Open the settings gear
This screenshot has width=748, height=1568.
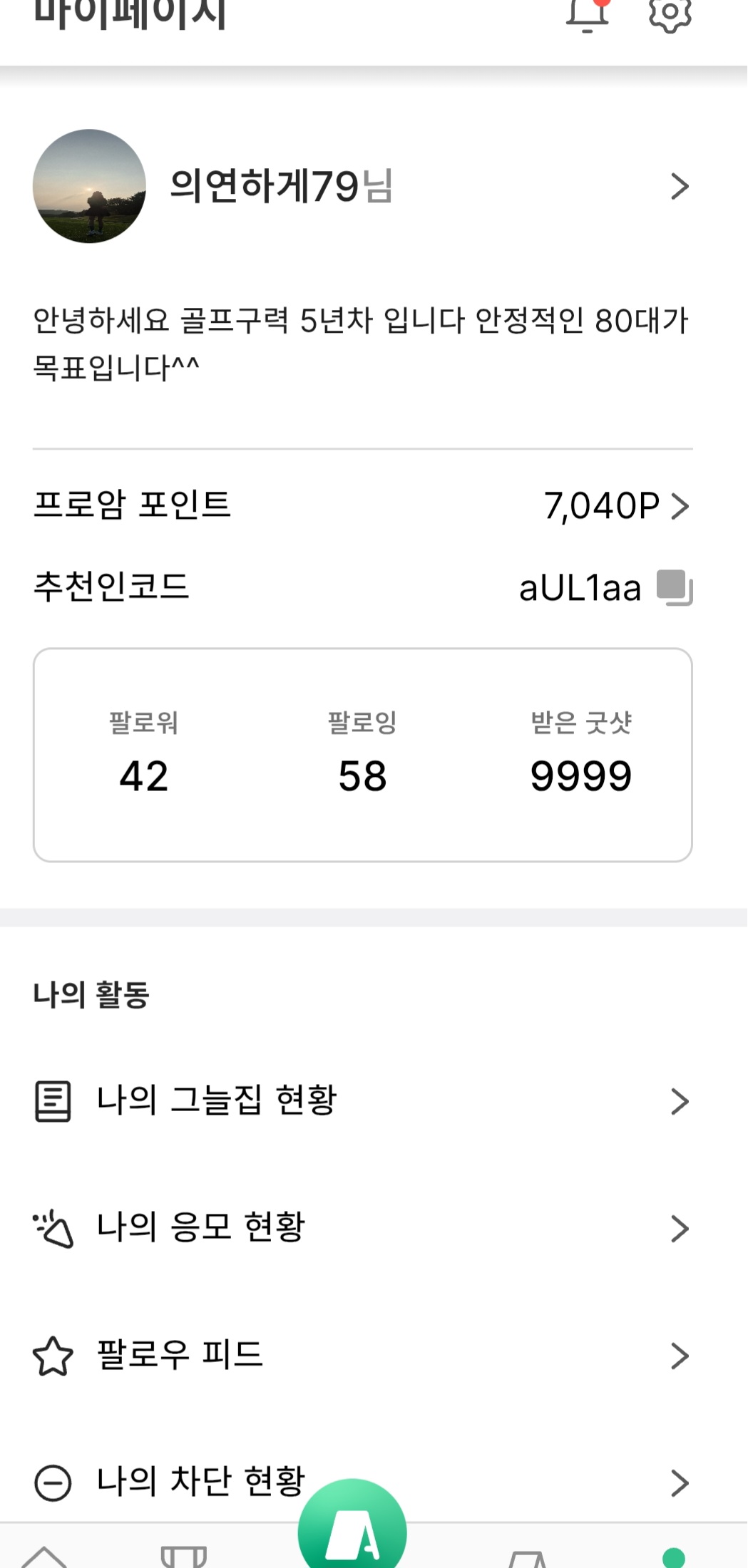coord(670,14)
